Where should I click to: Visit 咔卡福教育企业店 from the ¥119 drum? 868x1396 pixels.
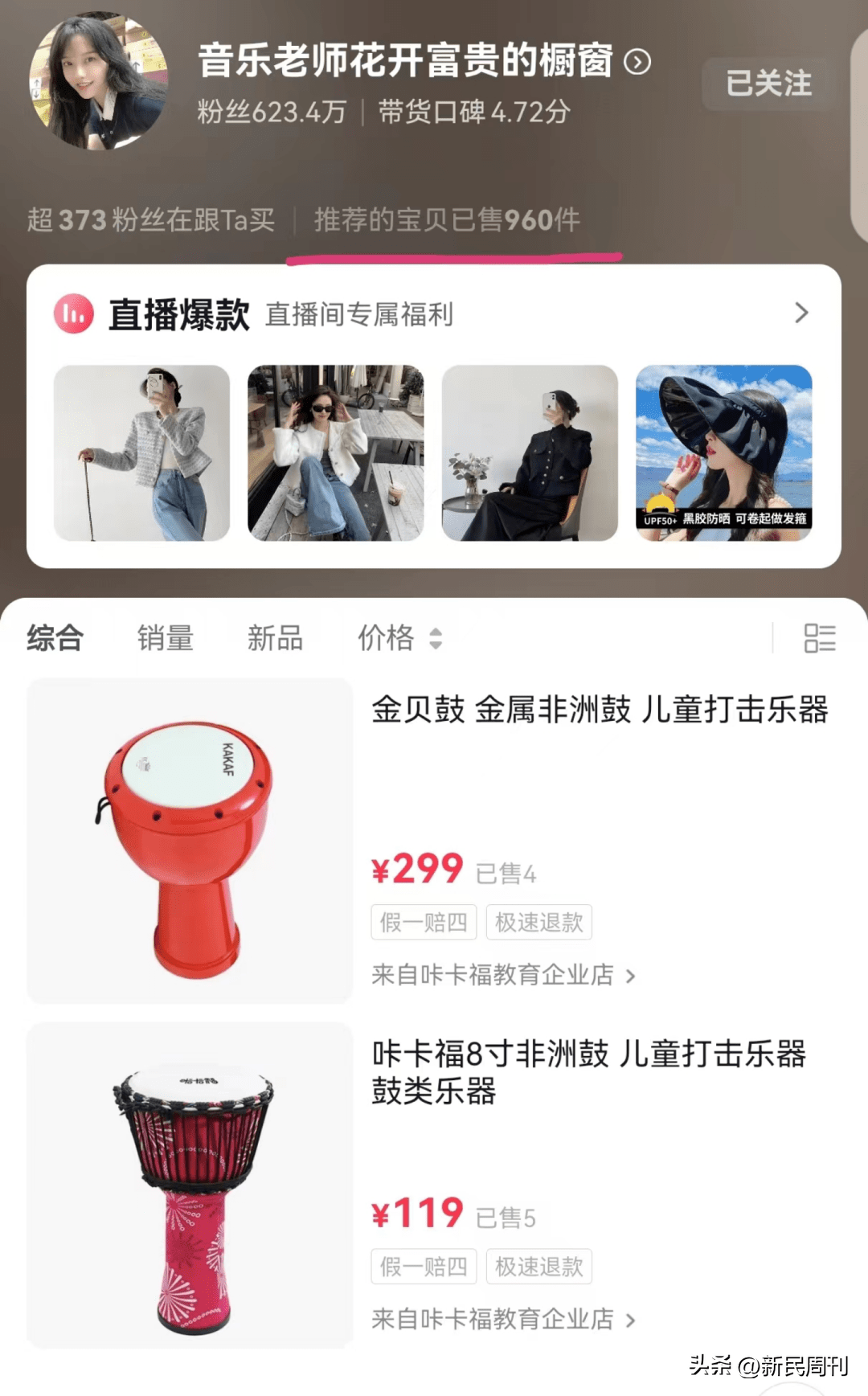tap(503, 1319)
